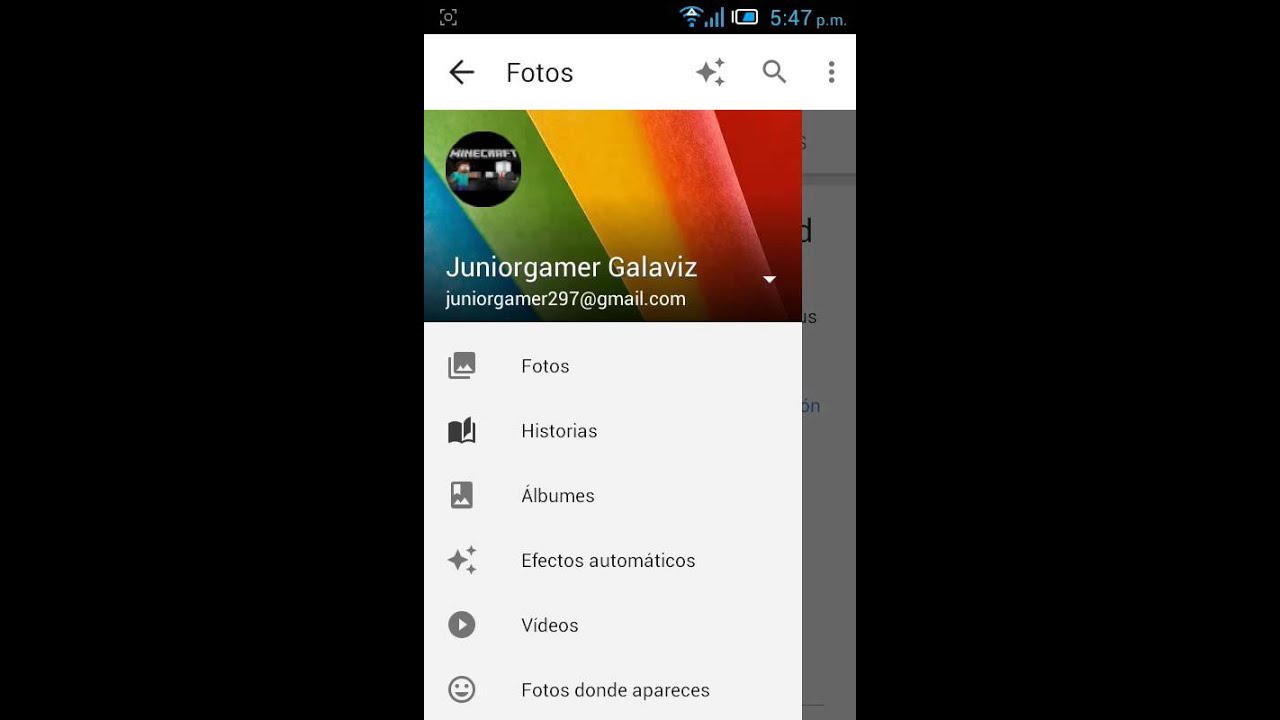Open Fotos donde apareces
The height and width of the screenshot is (720, 1280).
point(615,690)
